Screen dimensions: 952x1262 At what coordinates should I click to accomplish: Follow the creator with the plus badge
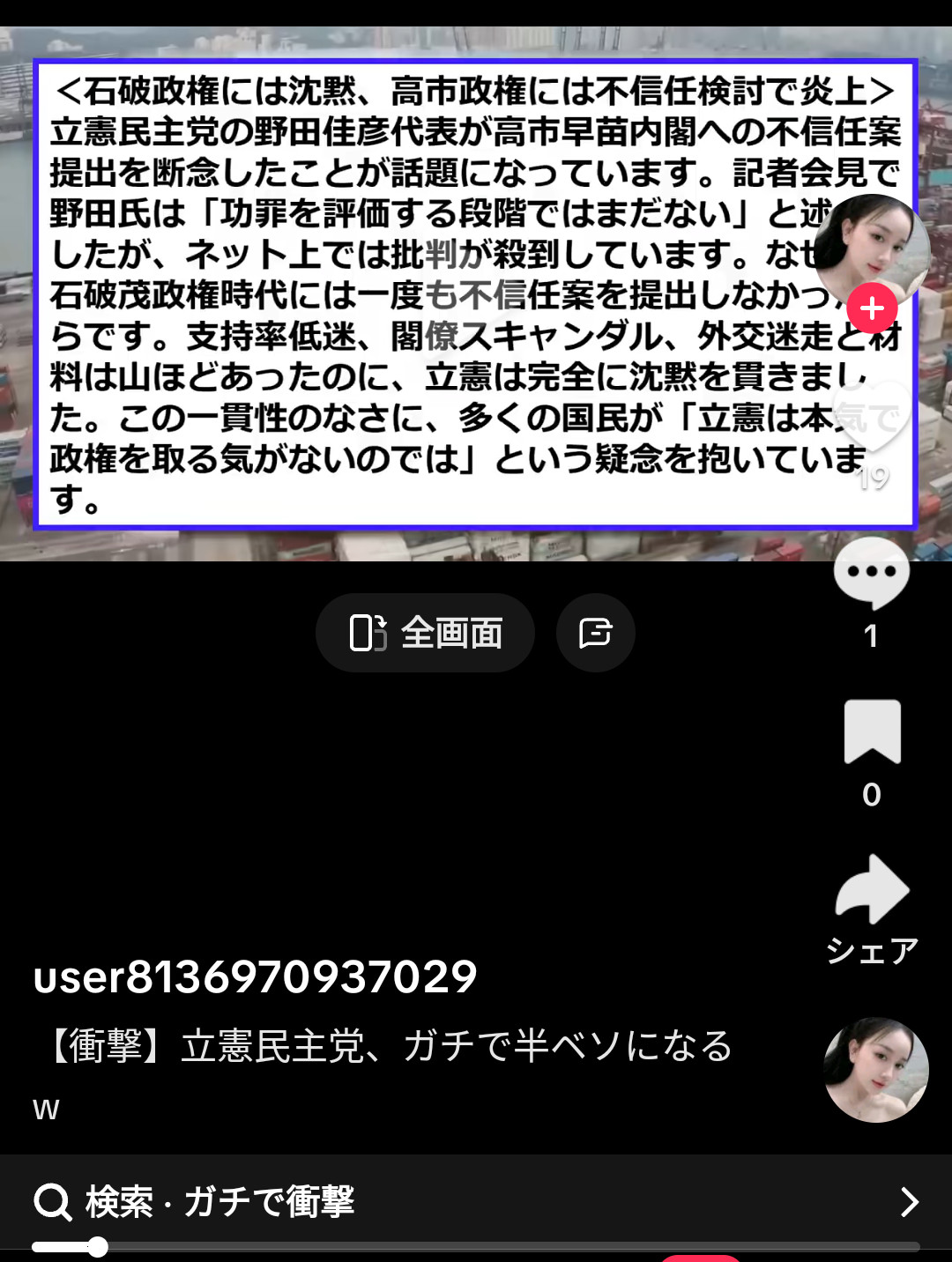872,308
